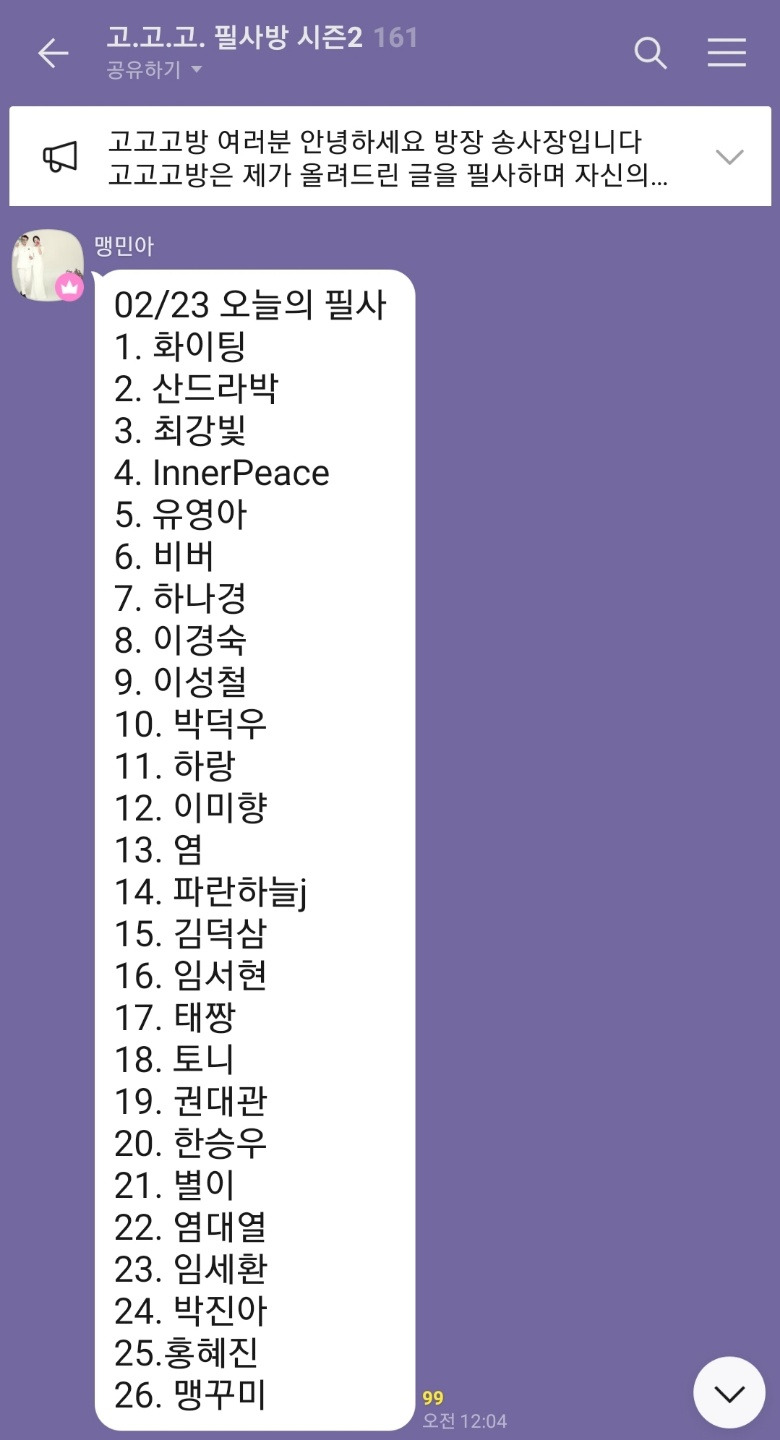
Task: Tap the crown badge on 맹민아's profile
Action: point(68,288)
